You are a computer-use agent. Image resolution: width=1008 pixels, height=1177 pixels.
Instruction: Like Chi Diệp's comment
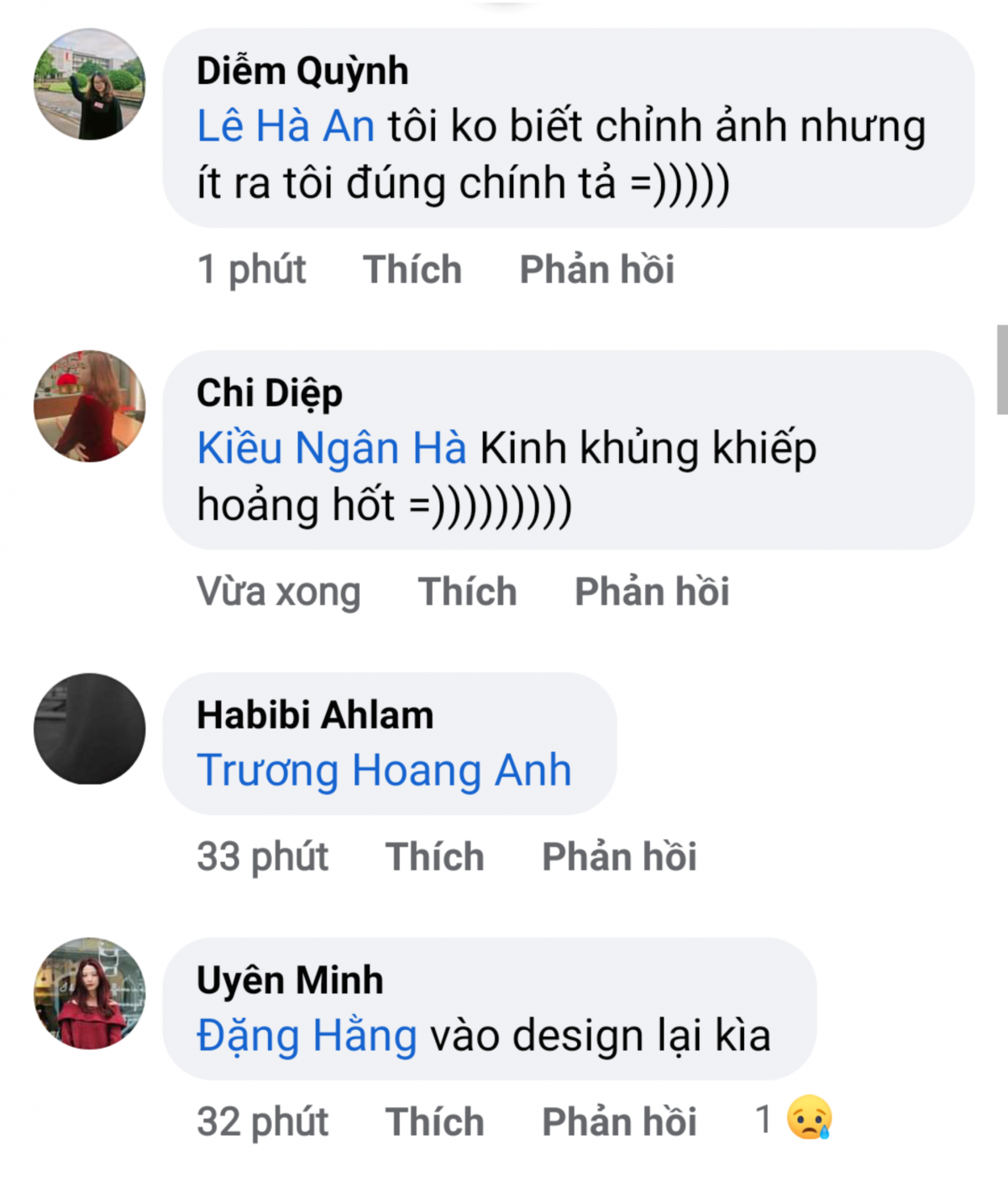[467, 591]
